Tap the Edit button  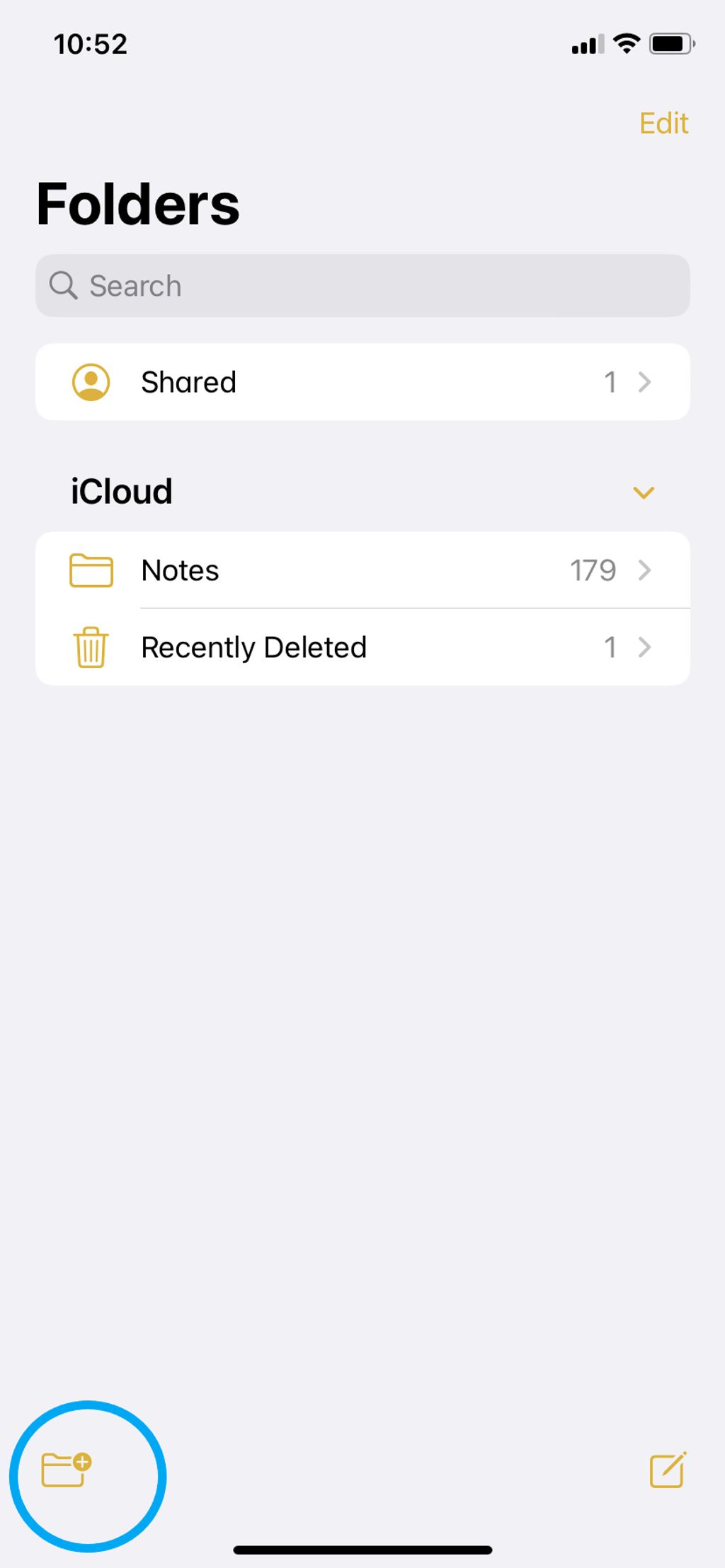663,122
